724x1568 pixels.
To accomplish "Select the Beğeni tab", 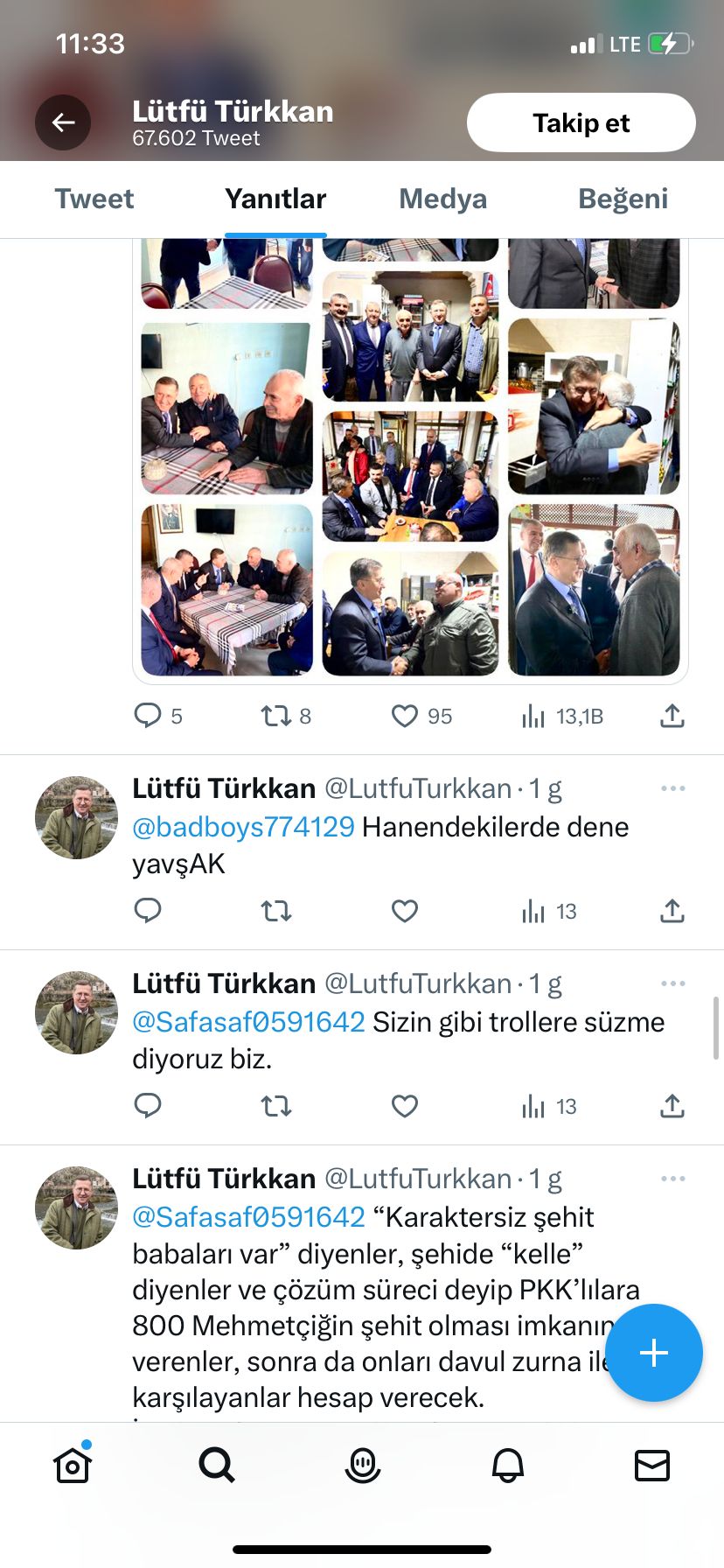I will point(623,199).
